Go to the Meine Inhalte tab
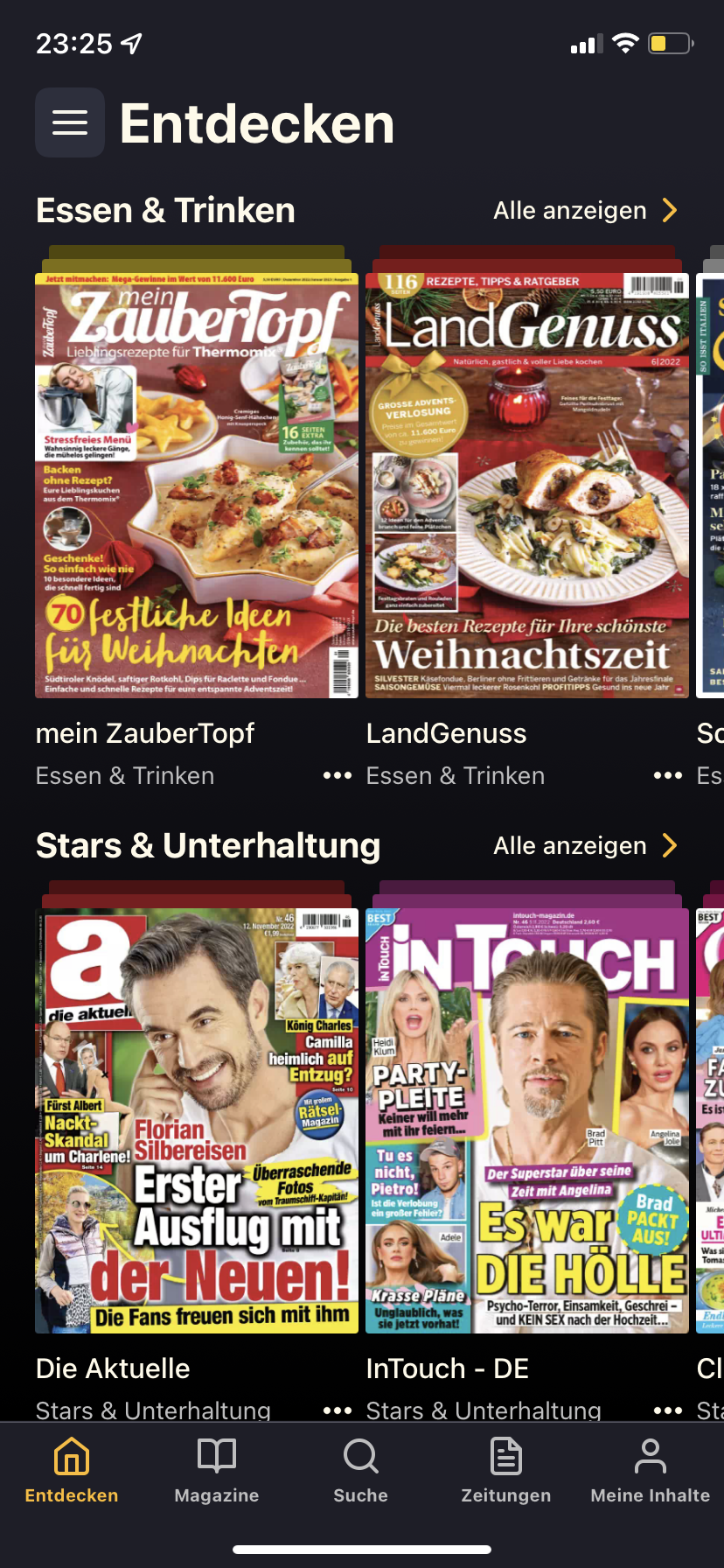Viewport: 724px width, 1568px height. pyautogui.click(x=650, y=1472)
